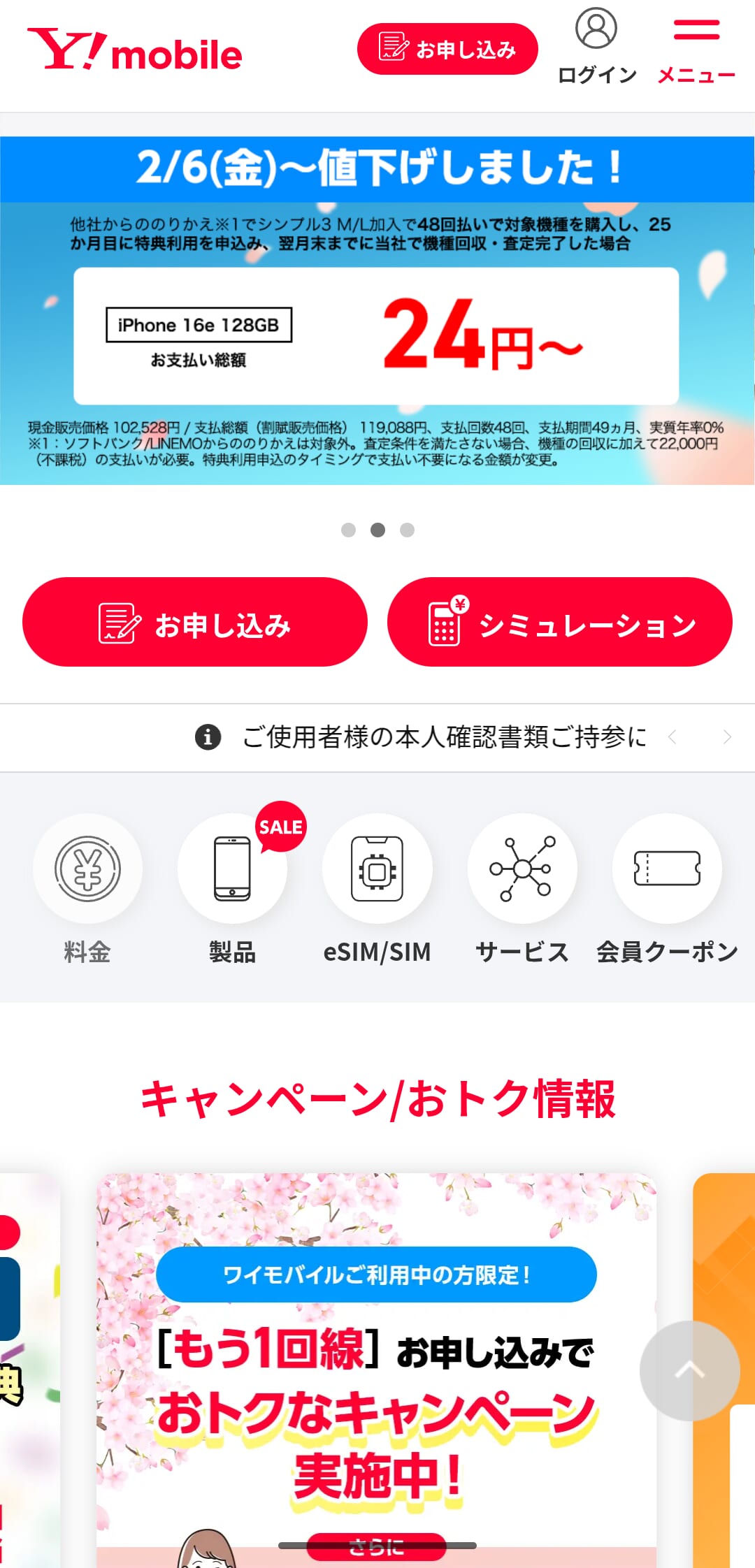
Task: Select the 会員クーポン ticket icon
Action: pyautogui.click(x=667, y=869)
